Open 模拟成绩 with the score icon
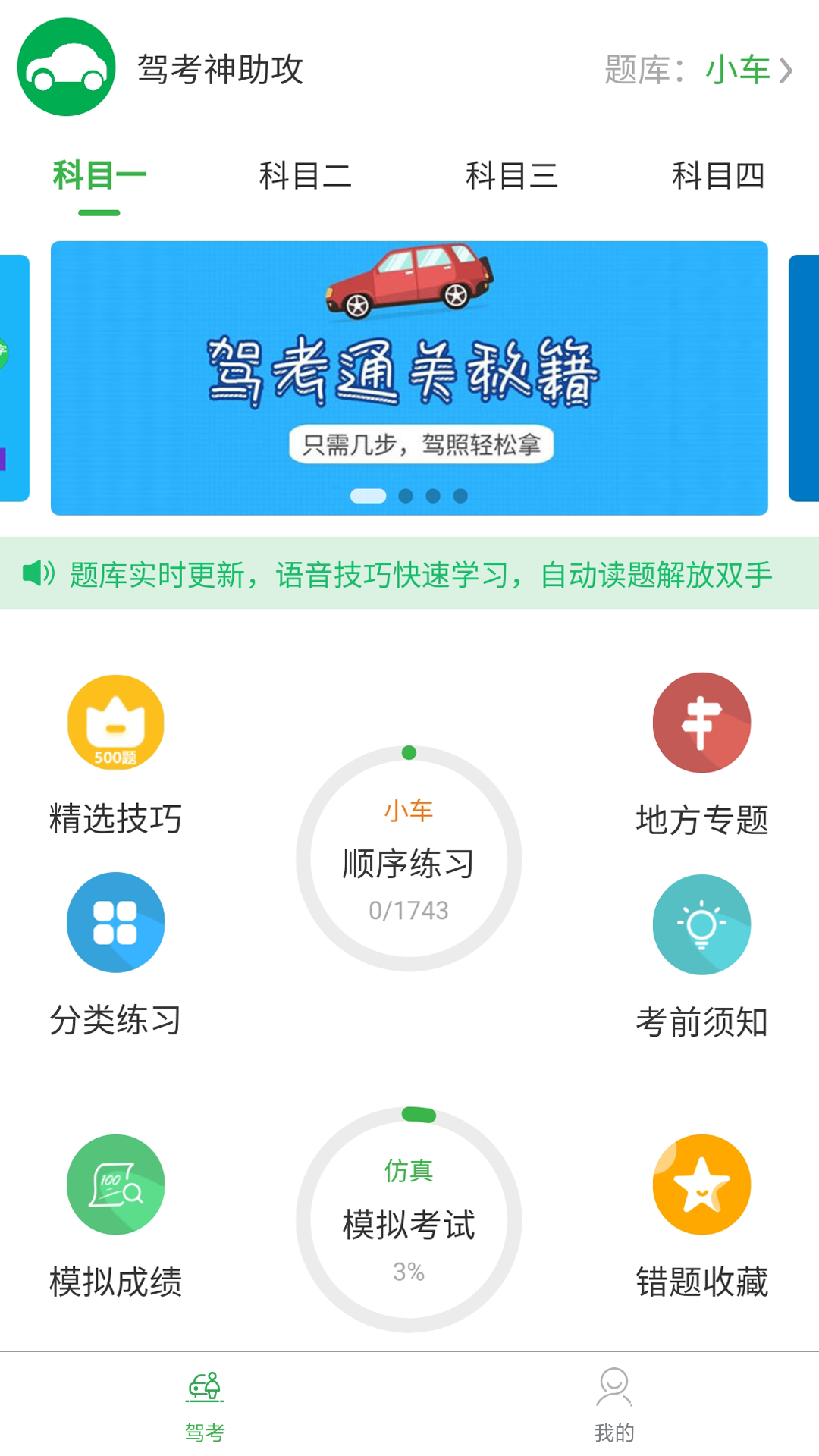Viewport: 819px width, 1456px height. (x=115, y=1185)
